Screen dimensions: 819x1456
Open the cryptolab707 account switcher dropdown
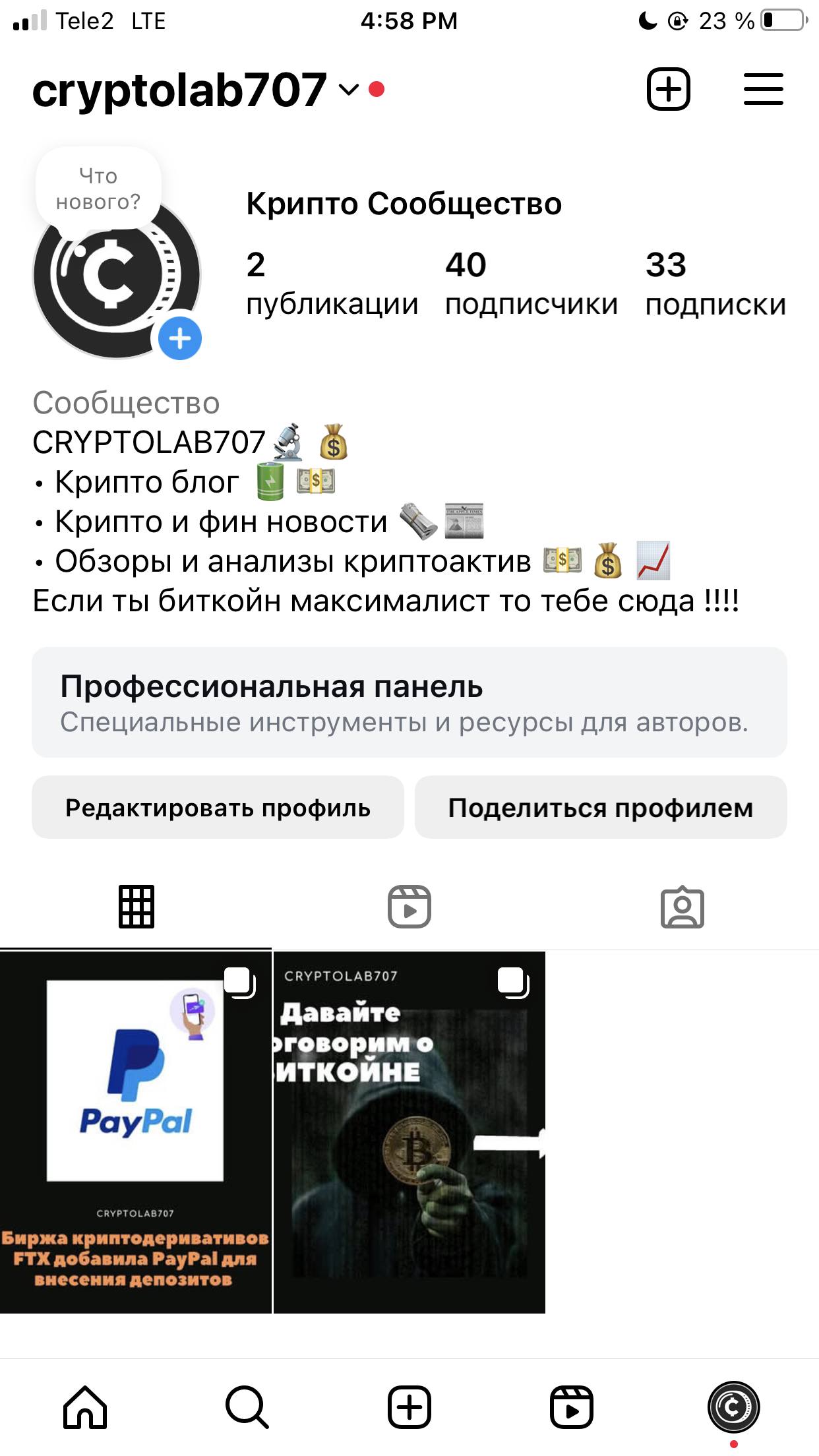pyautogui.click(x=348, y=90)
